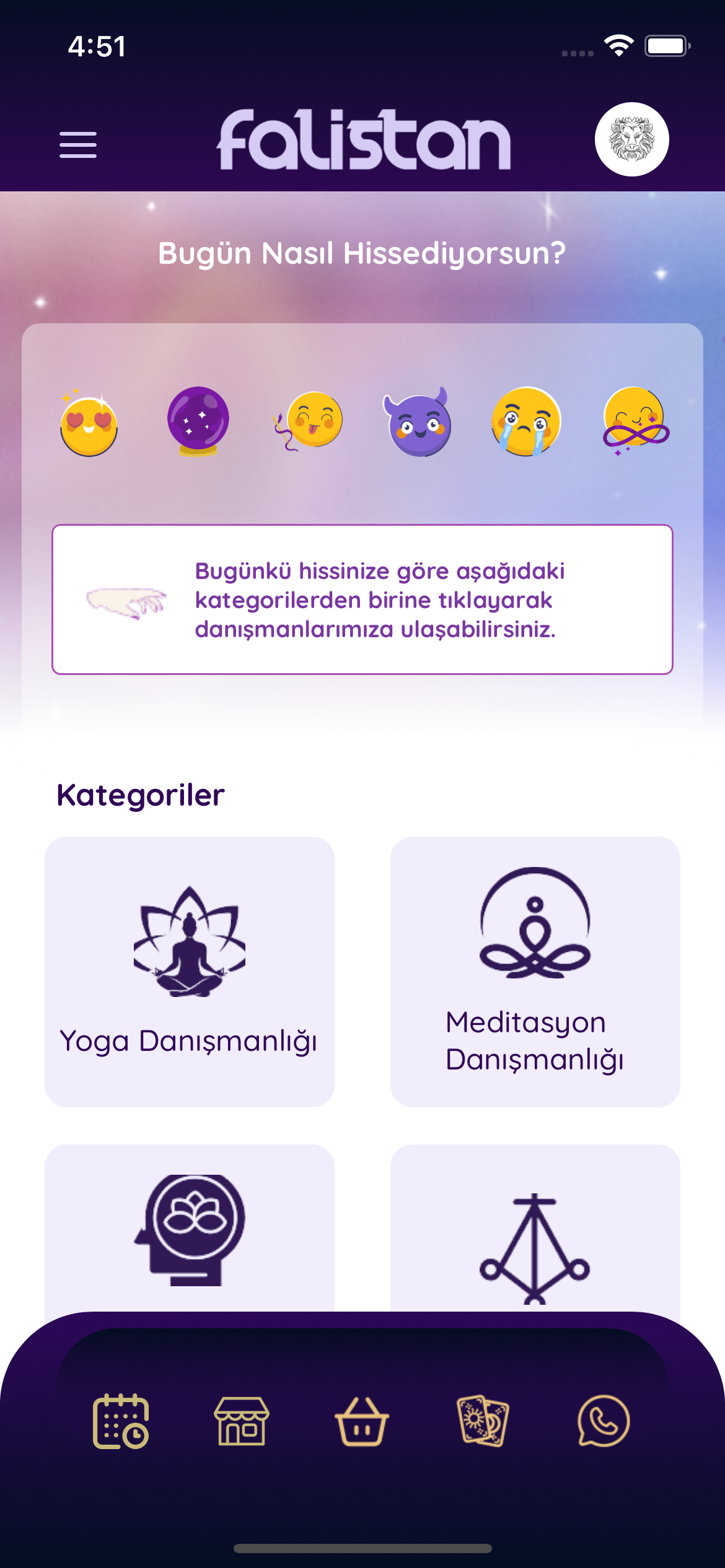
Task: Open Meditasyon Danışmanlığı category
Action: [x=535, y=971]
